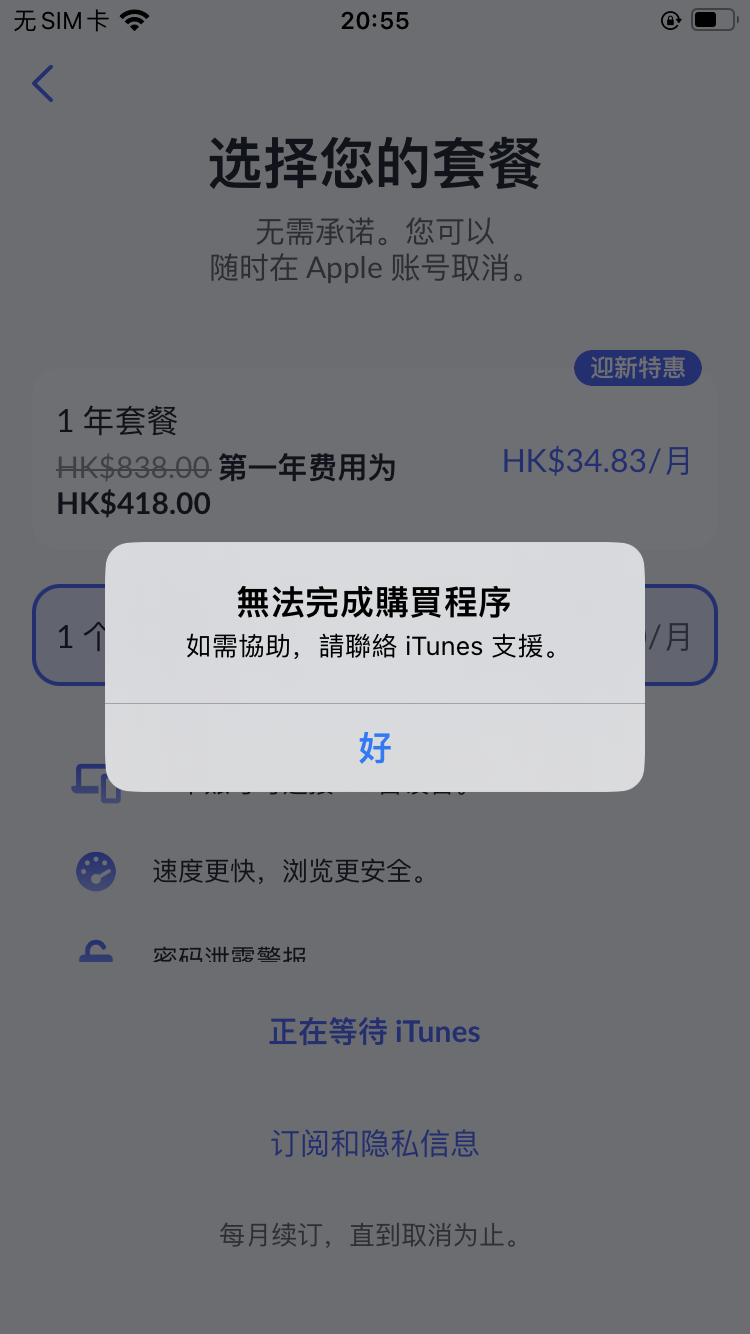Tap the HK$34.83/月 price label
The height and width of the screenshot is (1334, 750).
coord(595,460)
